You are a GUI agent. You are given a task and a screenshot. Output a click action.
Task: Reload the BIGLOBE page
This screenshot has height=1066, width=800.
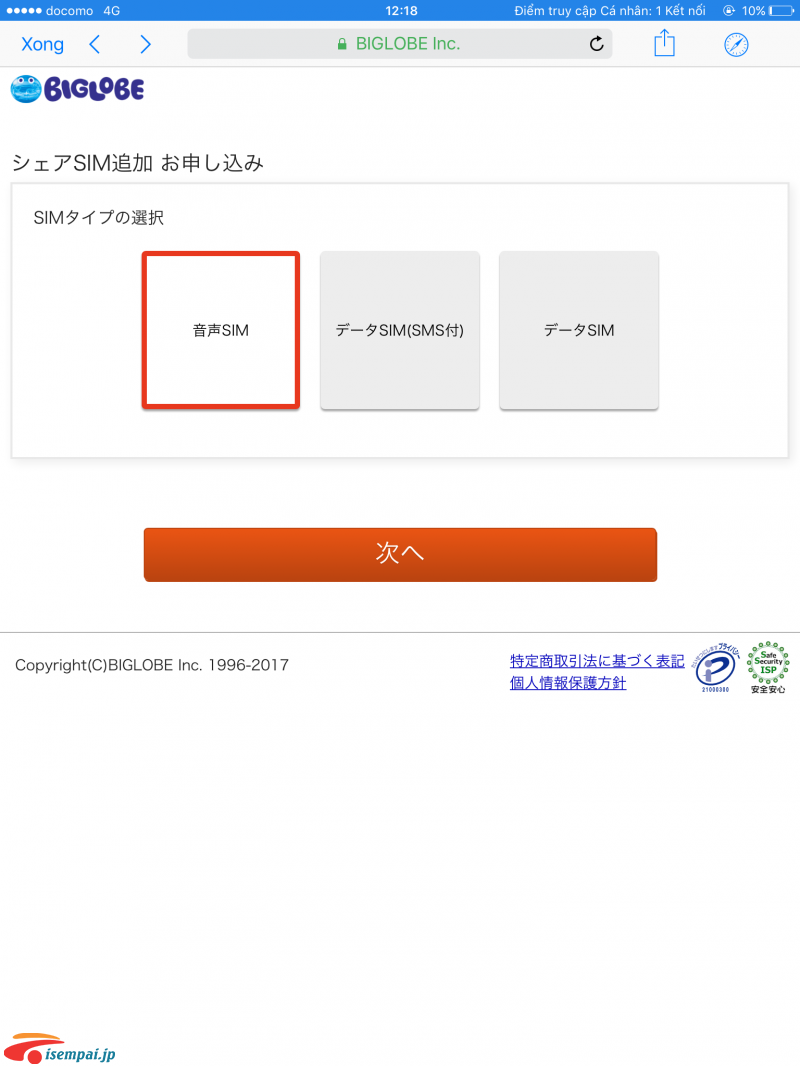tap(597, 44)
